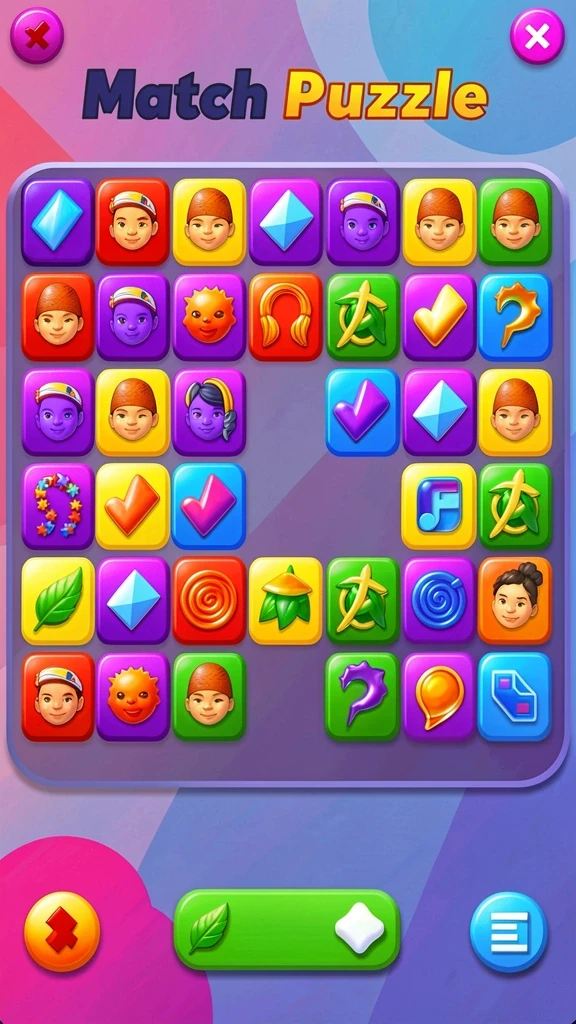Tap the green bar with the leaf icon
This screenshot has height=1024, width=576.
pos(287,929)
